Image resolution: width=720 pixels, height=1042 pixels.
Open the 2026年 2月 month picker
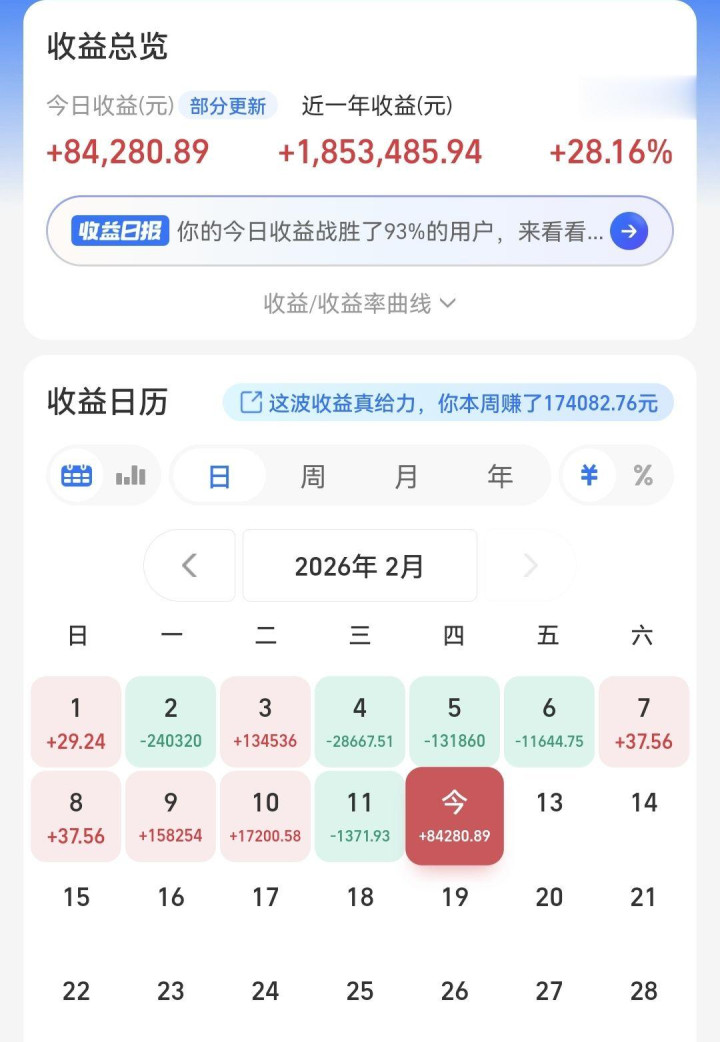[x=360, y=566]
